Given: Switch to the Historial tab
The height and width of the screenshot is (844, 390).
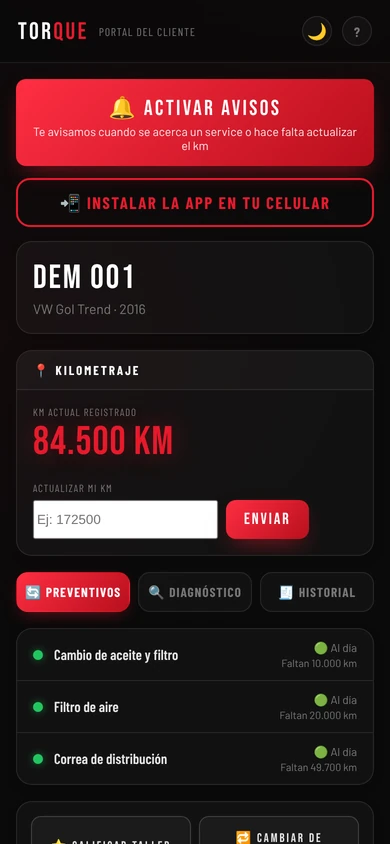Looking at the screenshot, I should pyautogui.click(x=317, y=592).
